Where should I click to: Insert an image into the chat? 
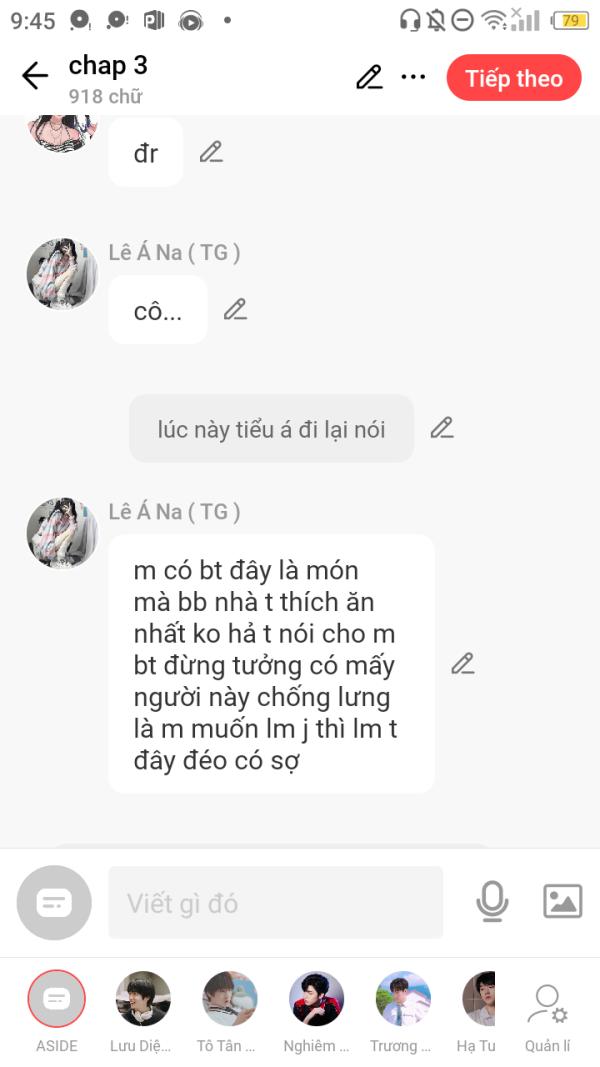[563, 902]
